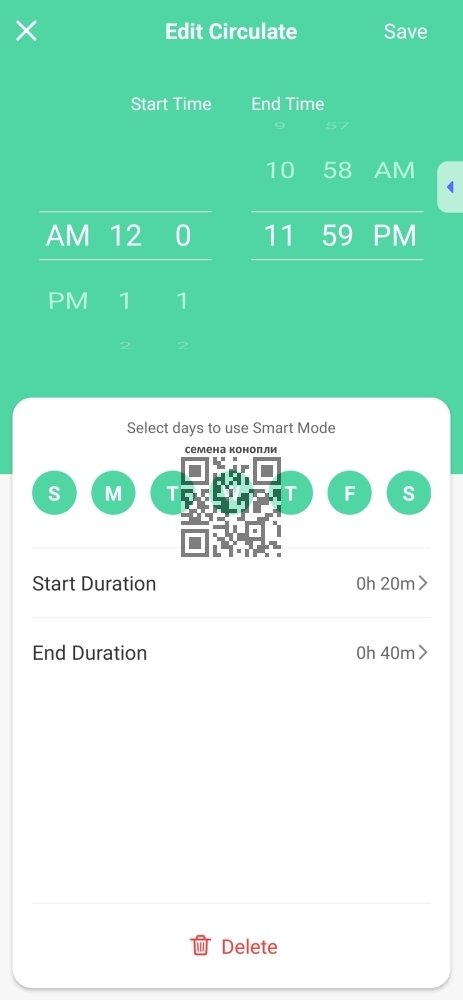The height and width of the screenshot is (1000, 463).
Task: Expand the side panel arrow handle
Action: pos(450,187)
